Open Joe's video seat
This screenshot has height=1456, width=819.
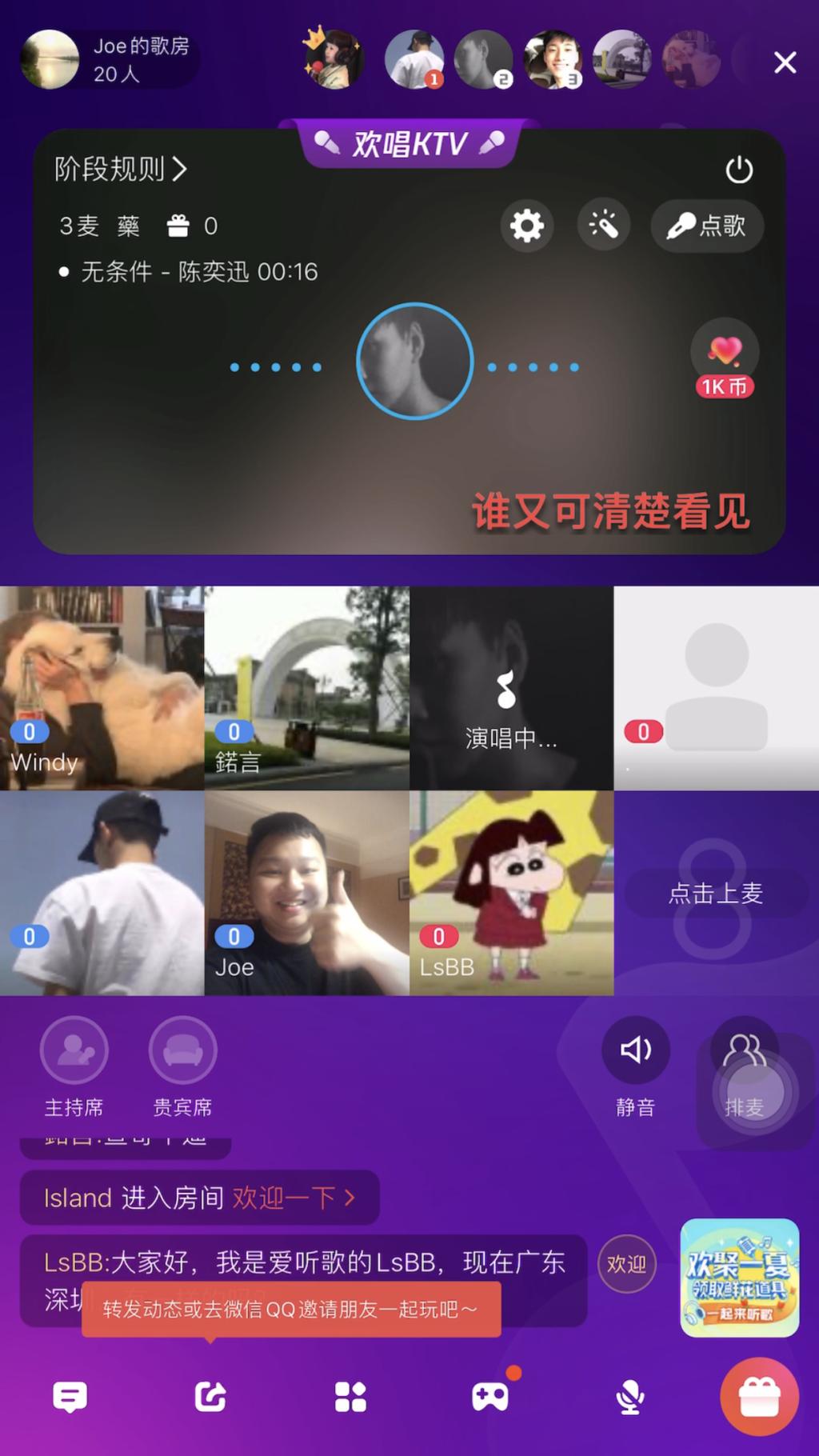307,893
